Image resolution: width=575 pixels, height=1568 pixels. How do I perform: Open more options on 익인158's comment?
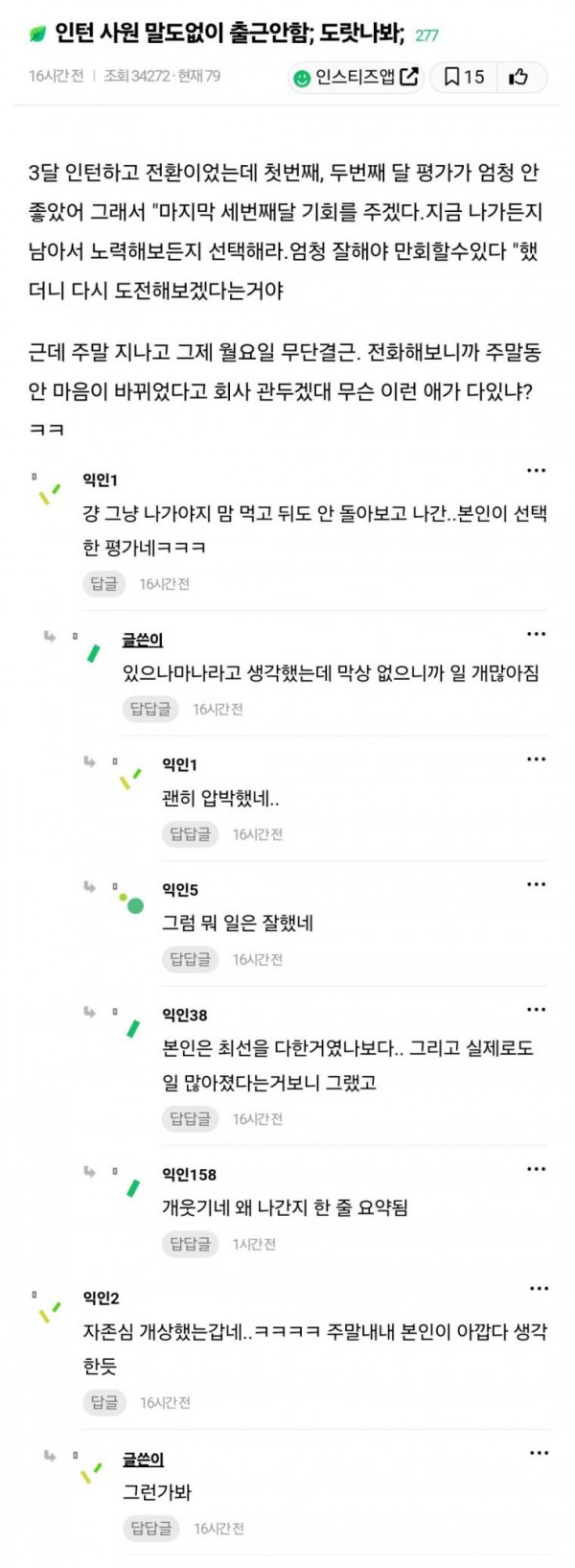(x=537, y=1169)
